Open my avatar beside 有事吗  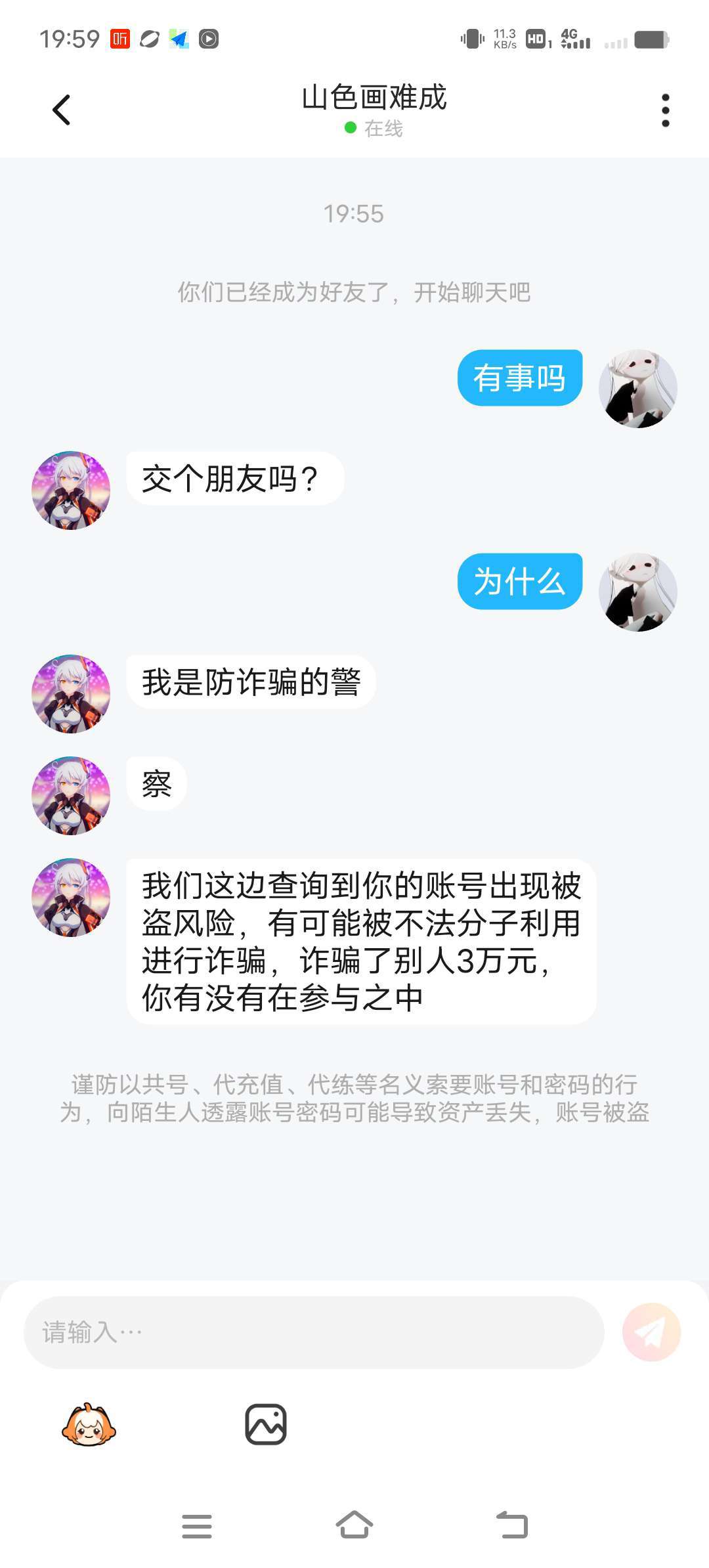point(637,389)
